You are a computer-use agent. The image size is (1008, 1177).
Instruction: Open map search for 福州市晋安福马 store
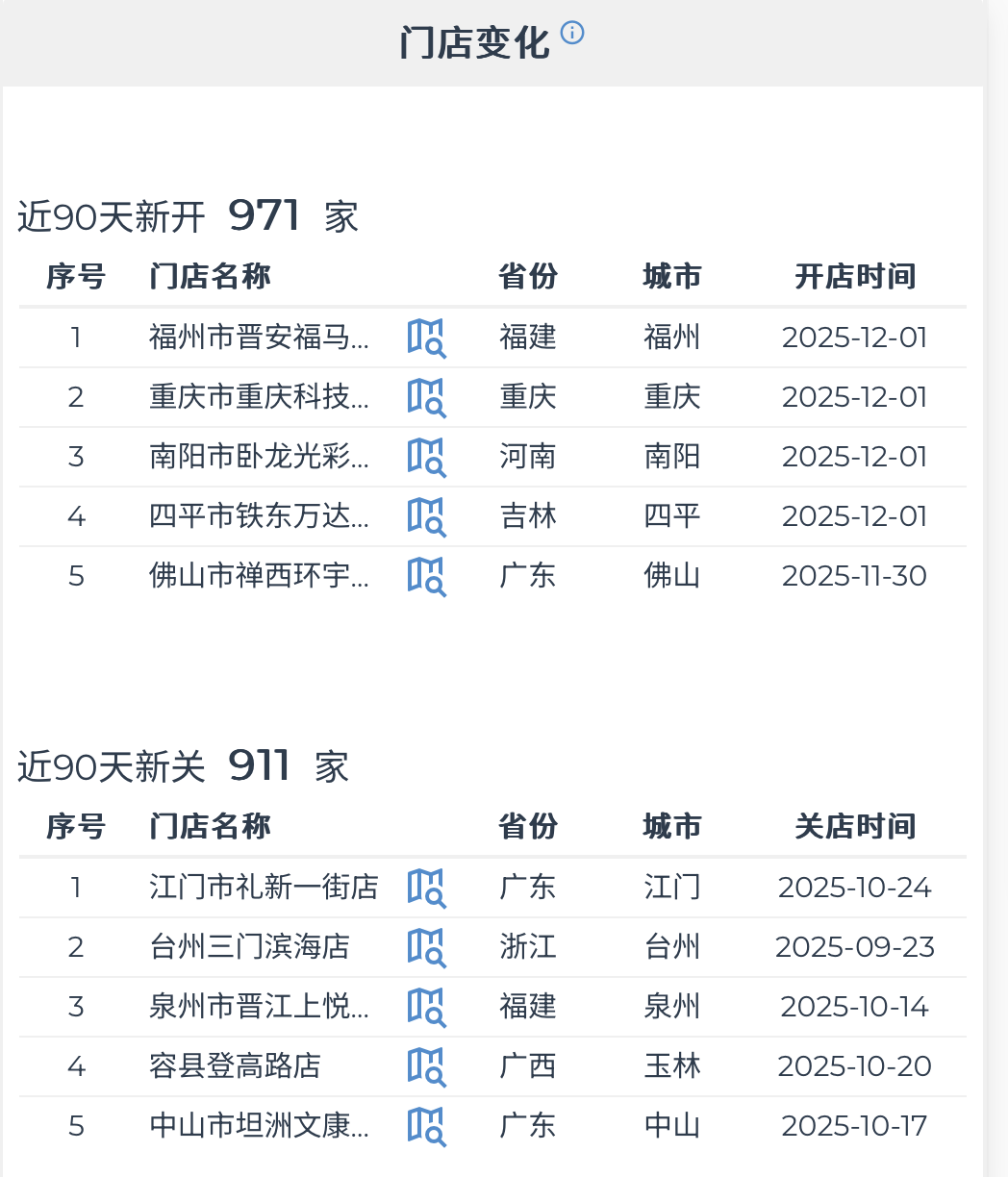426,338
